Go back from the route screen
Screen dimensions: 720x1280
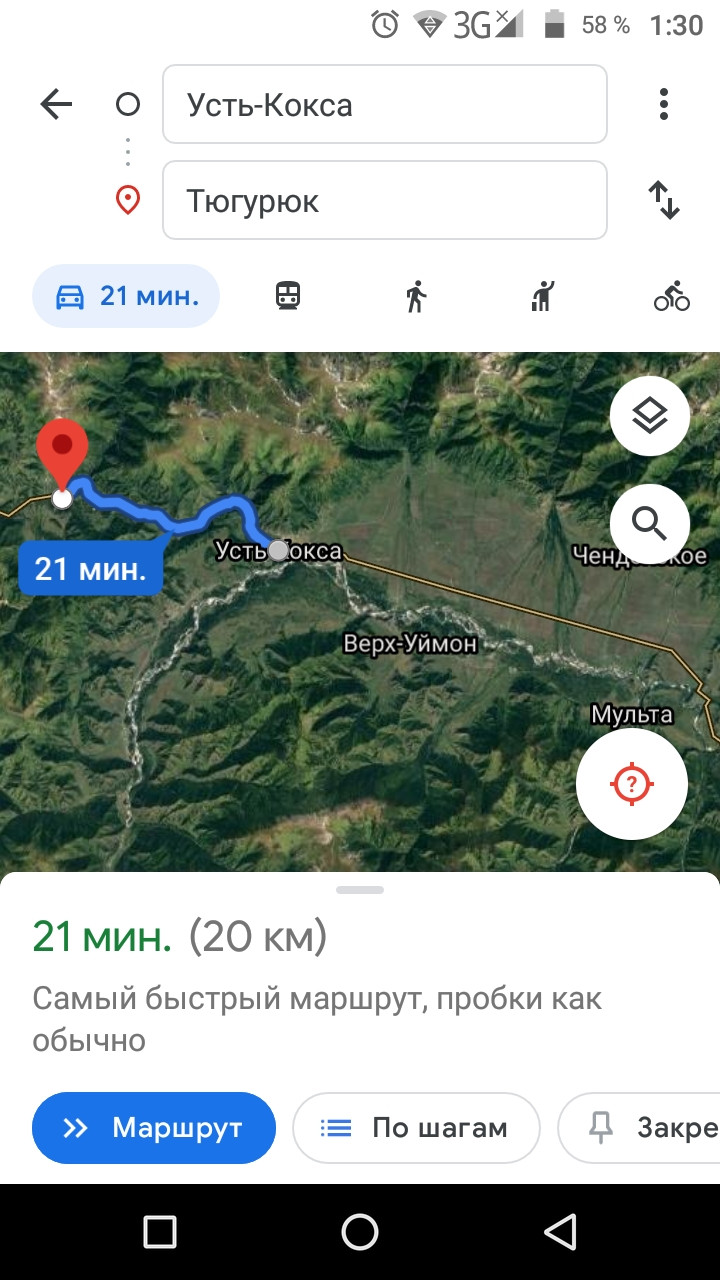click(x=57, y=105)
